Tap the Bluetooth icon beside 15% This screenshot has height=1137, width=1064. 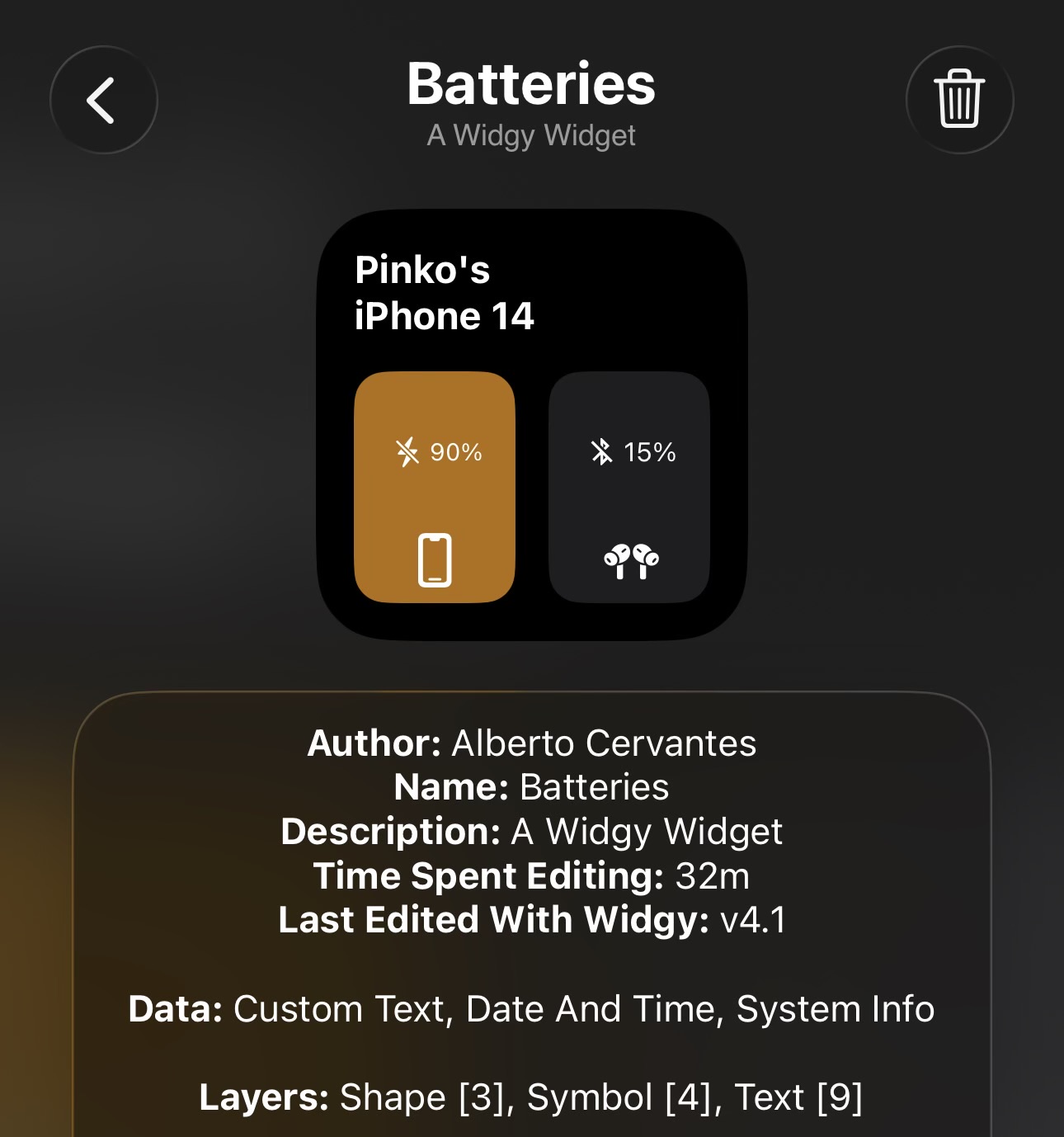tap(601, 451)
